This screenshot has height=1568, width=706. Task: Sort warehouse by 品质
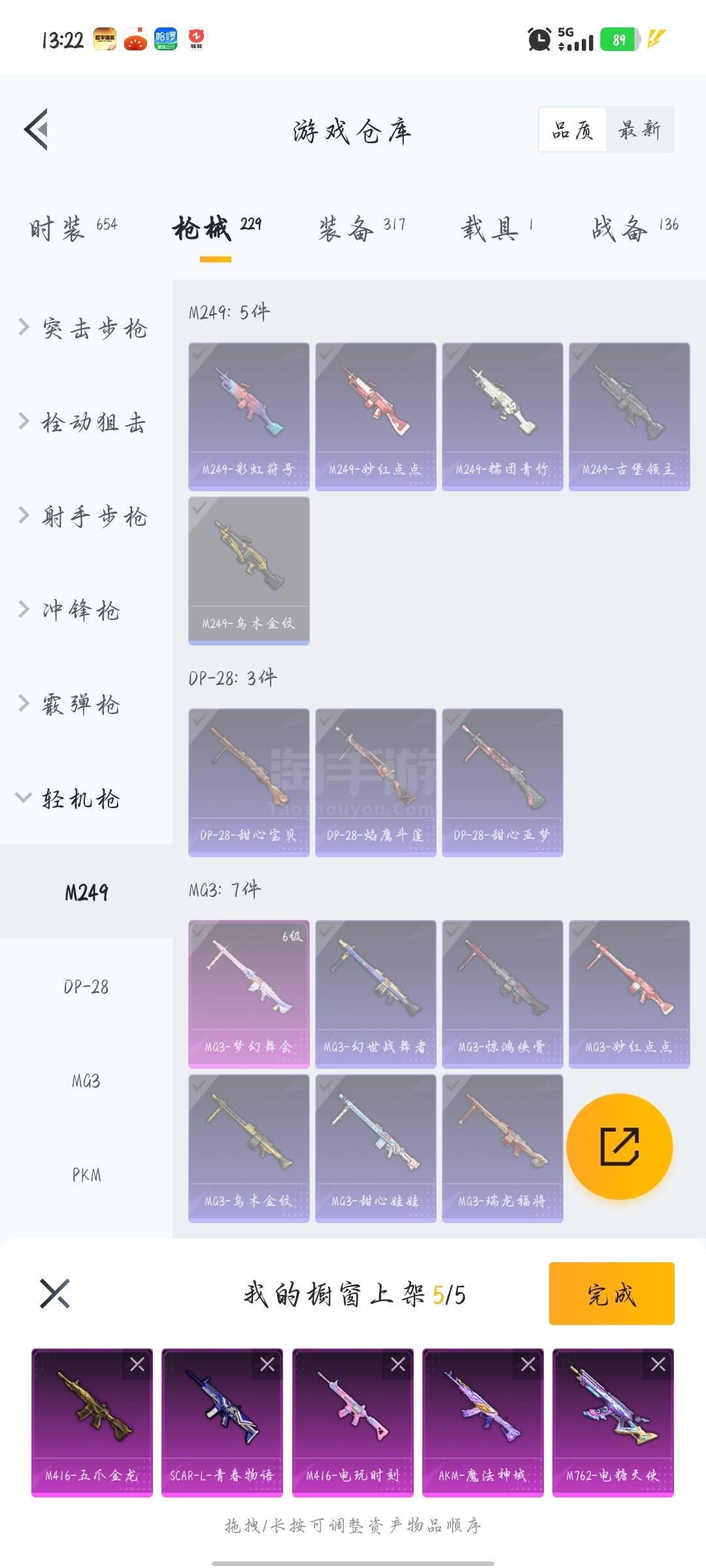[573, 130]
